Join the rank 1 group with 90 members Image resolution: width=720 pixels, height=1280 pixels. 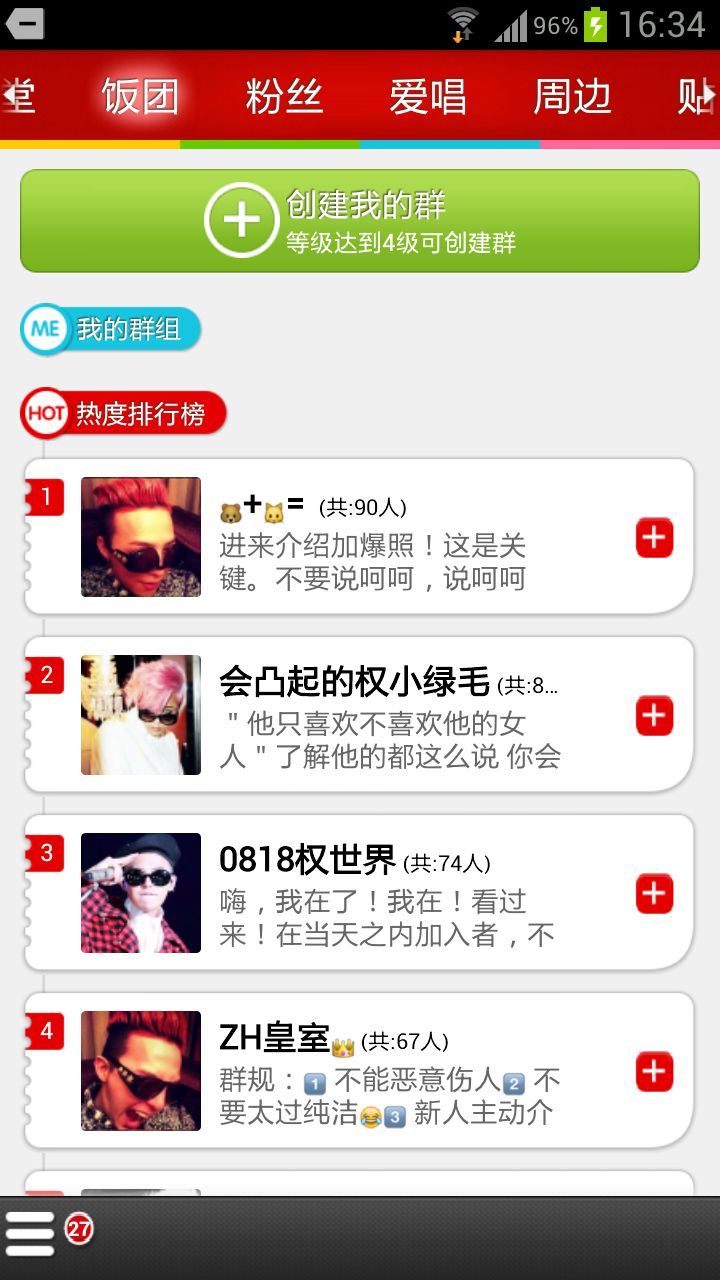coord(655,538)
